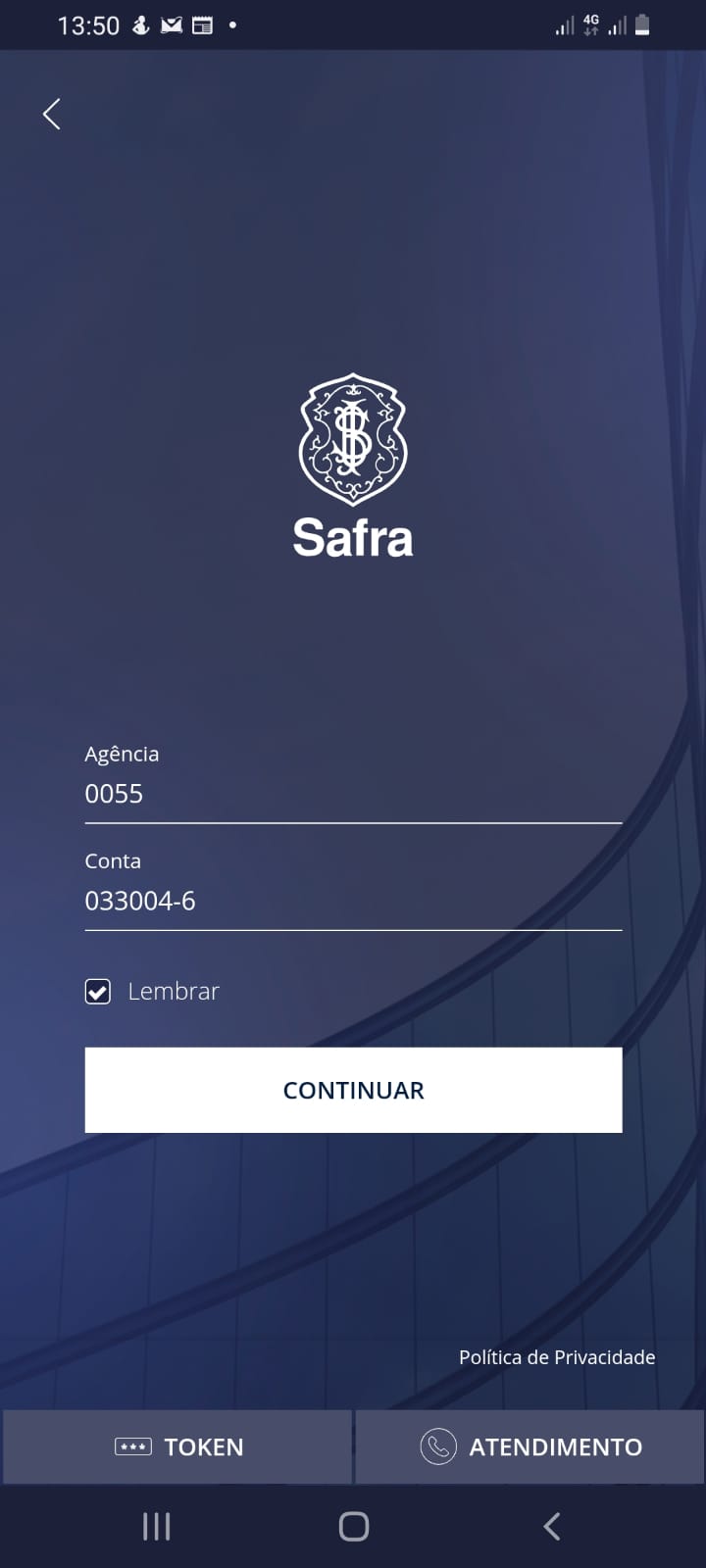706x1568 pixels.
Task: Open the TOKEN option
Action: (178, 1446)
